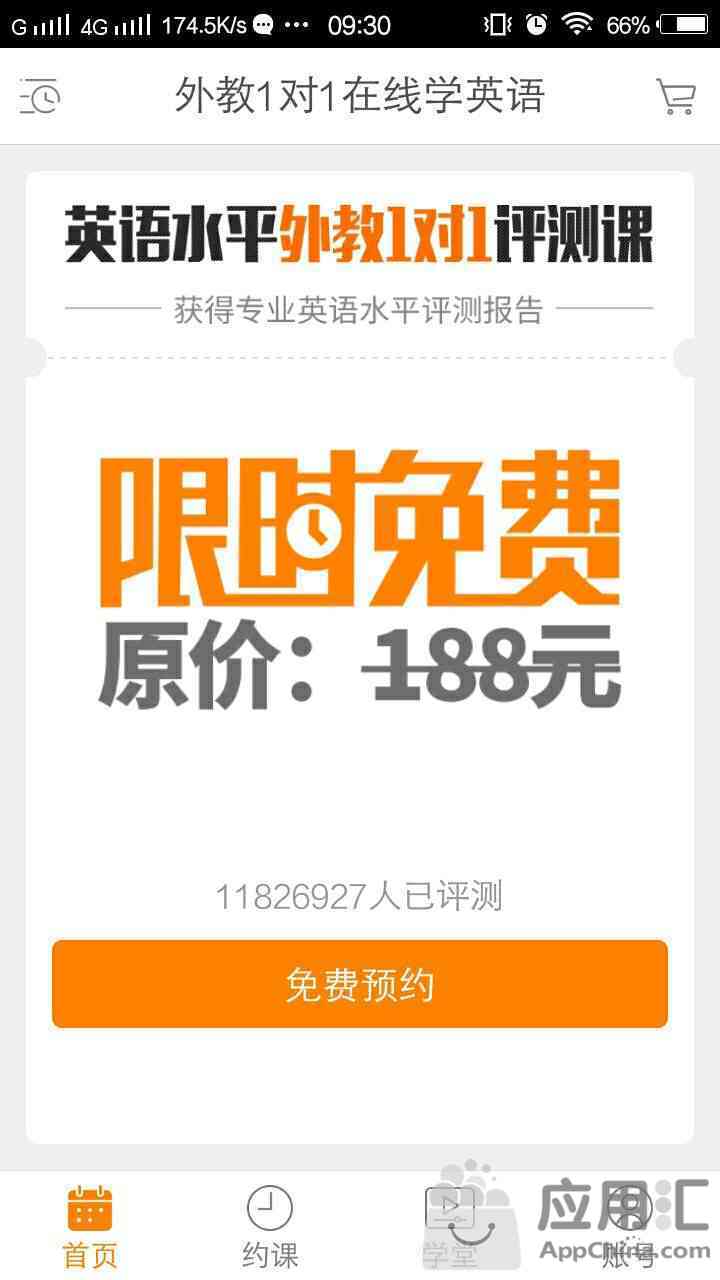Tap the 免费预约 button

coord(360,984)
